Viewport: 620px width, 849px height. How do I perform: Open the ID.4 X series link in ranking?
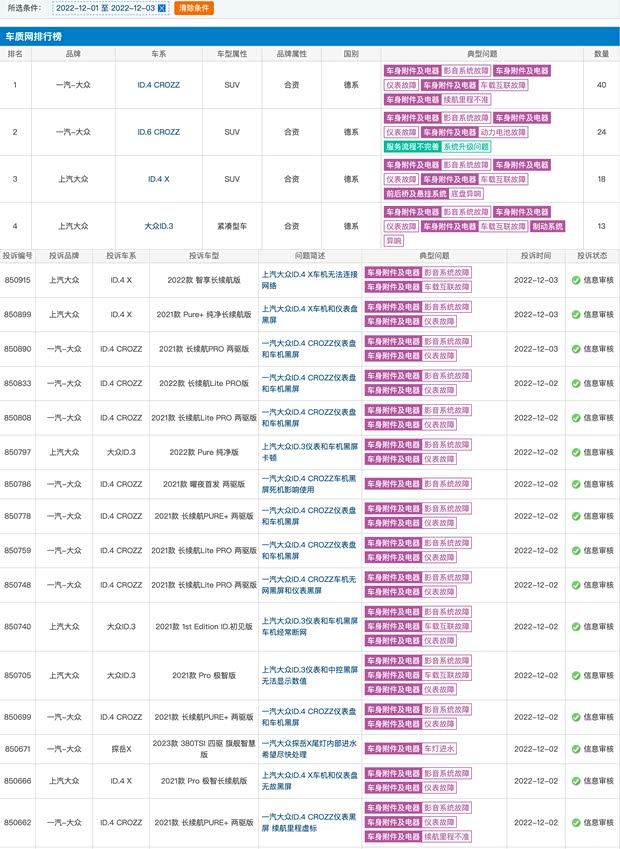(158, 178)
